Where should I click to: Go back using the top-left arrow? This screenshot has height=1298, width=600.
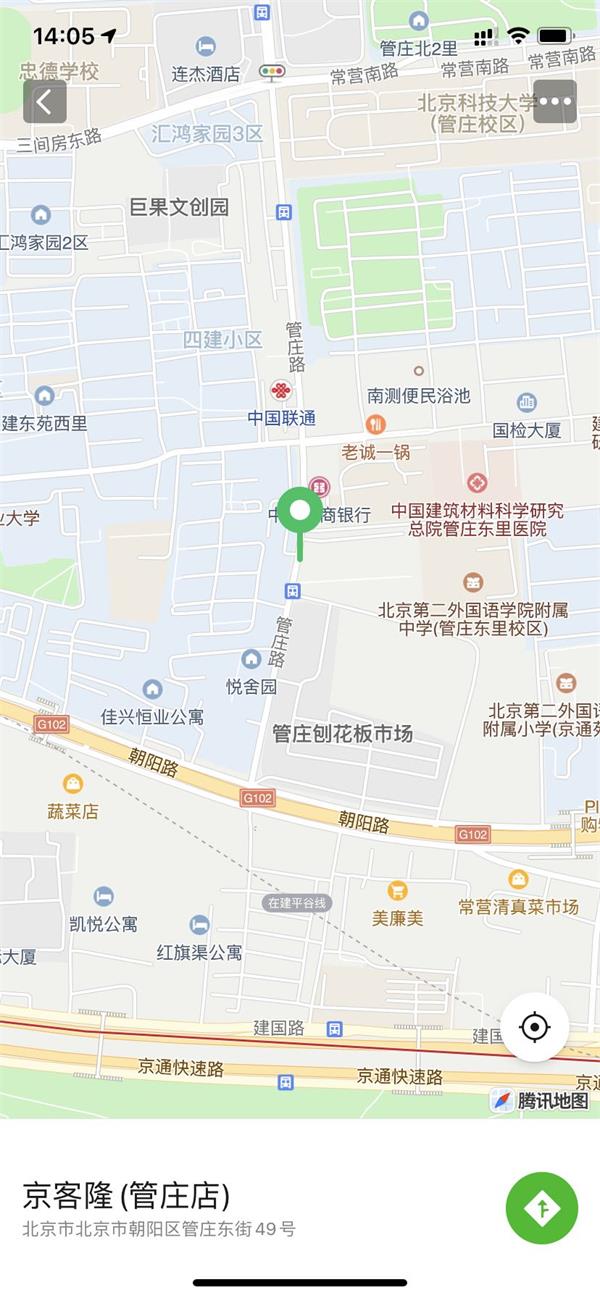point(45,101)
